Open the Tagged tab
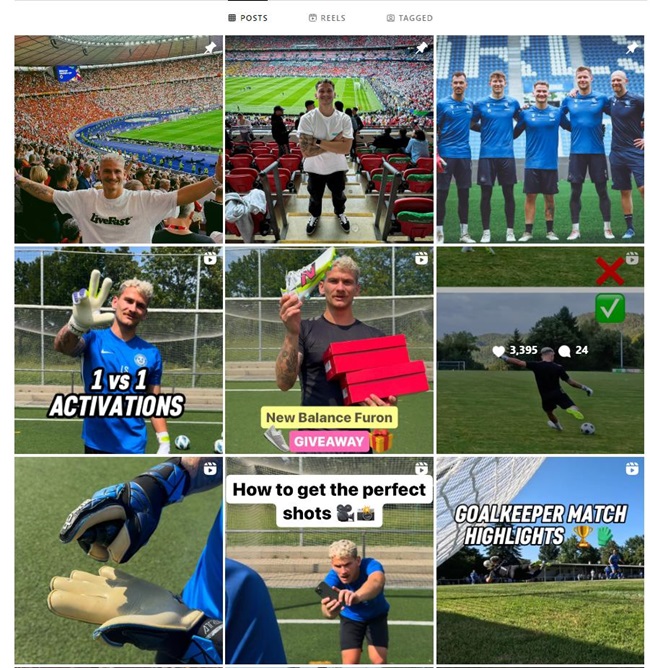This screenshot has height=668, width=650. (x=409, y=18)
